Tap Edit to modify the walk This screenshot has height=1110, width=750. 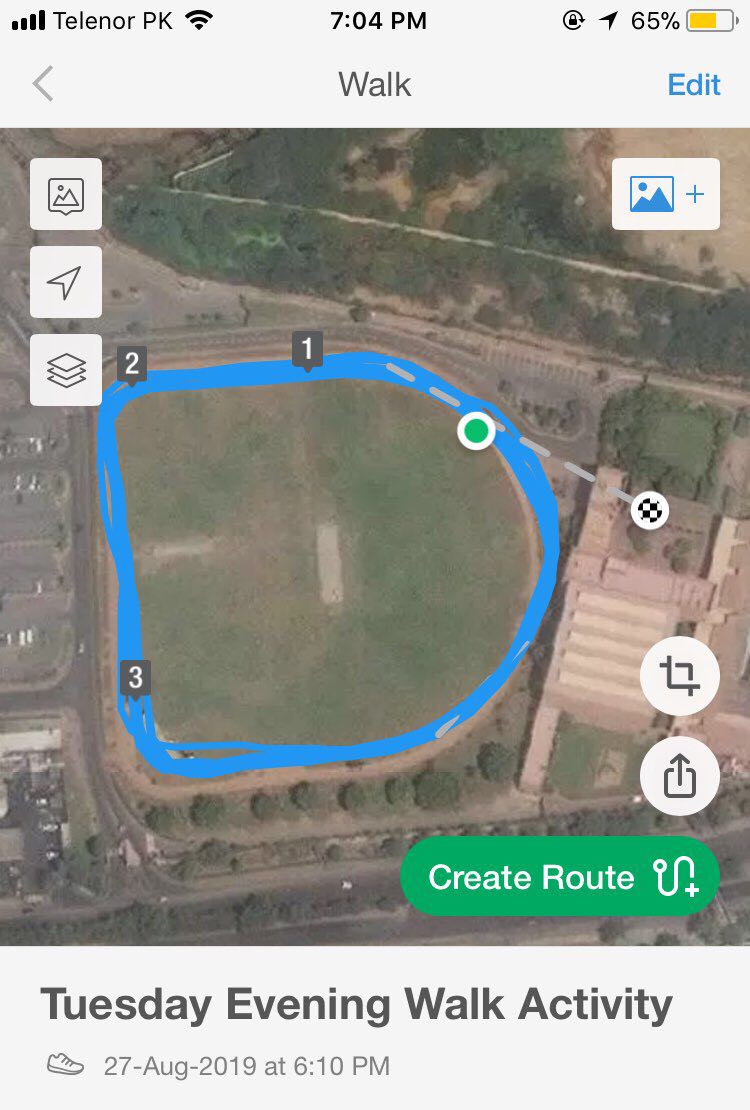click(693, 85)
